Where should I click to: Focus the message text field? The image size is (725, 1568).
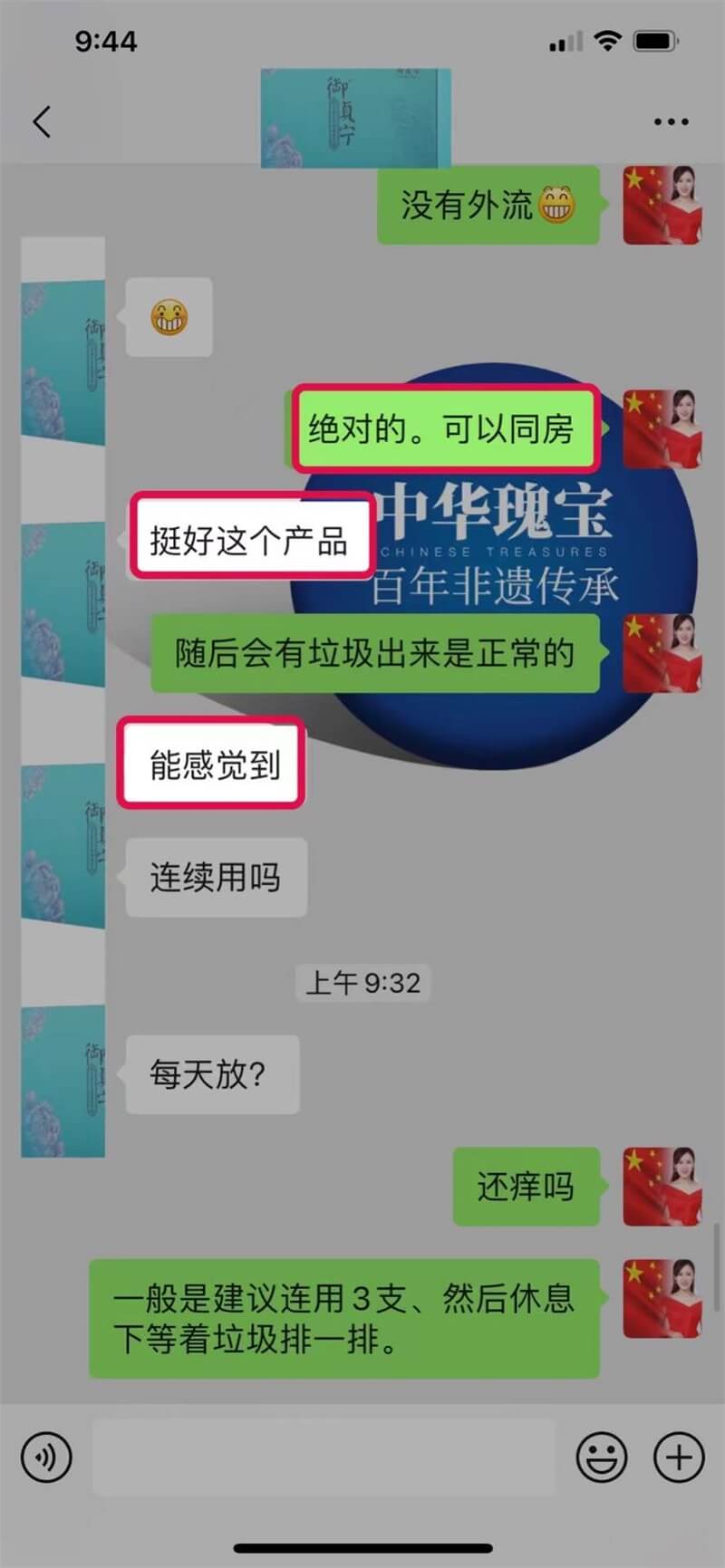(323, 1457)
